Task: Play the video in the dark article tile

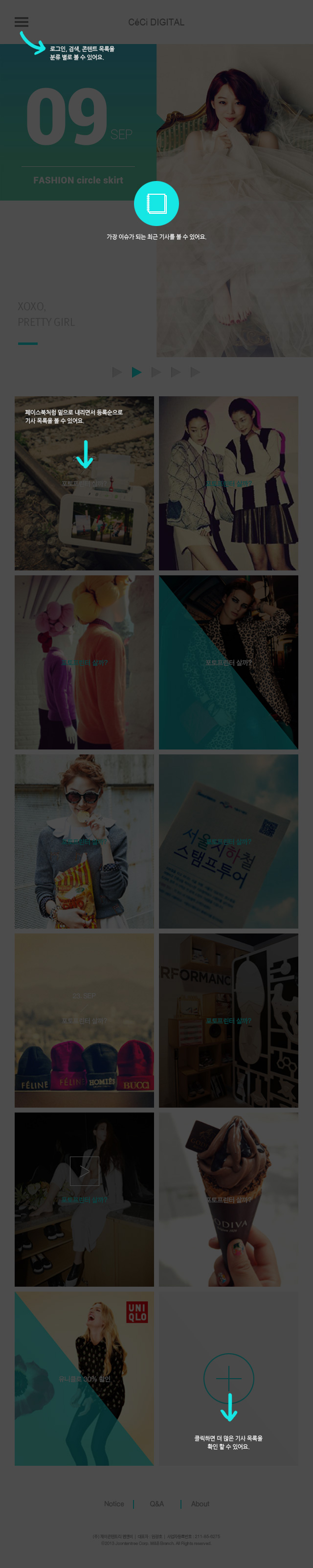Action: pyautogui.click(x=84, y=1171)
